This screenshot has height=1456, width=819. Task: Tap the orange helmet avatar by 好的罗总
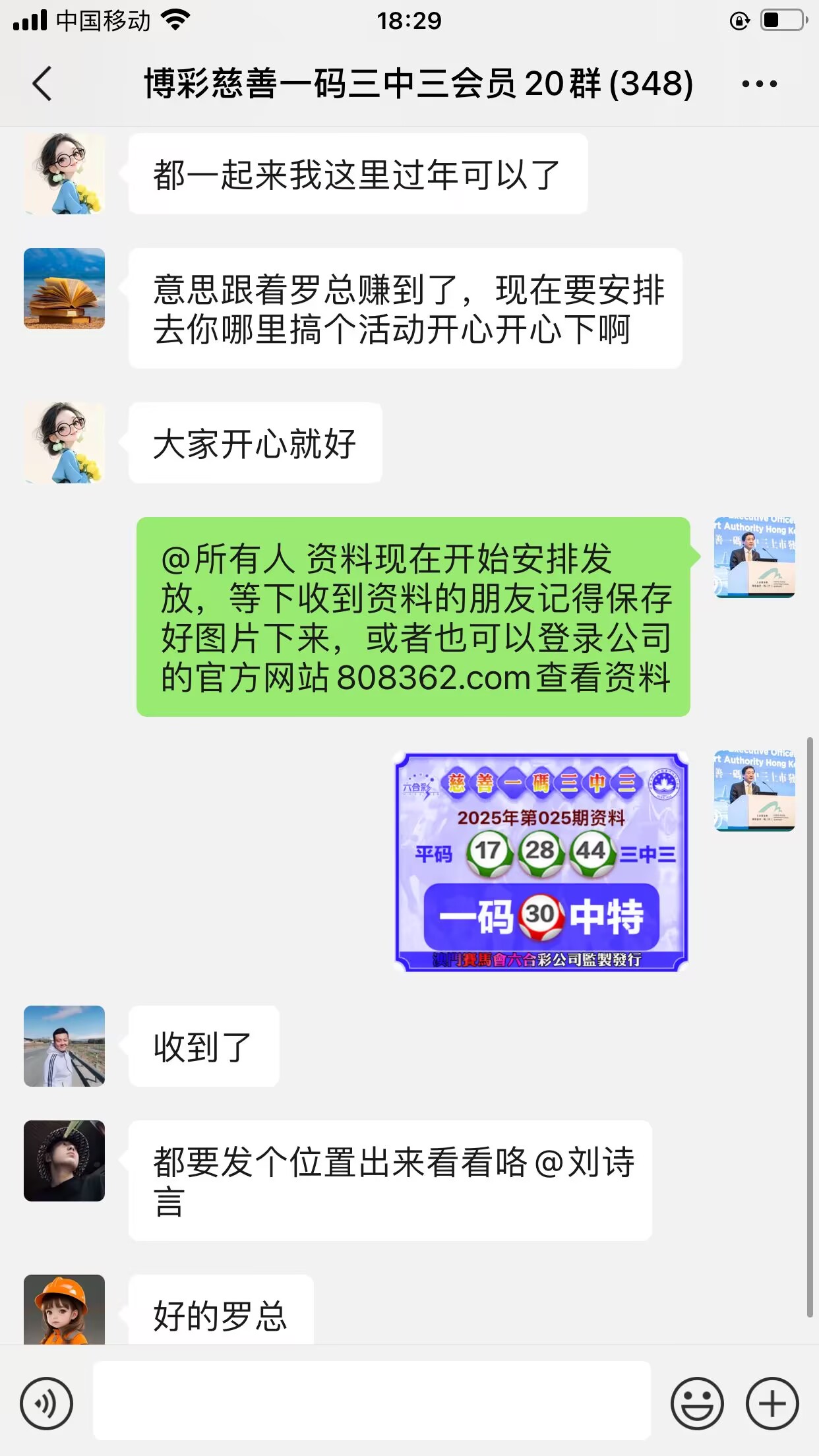[64, 1310]
